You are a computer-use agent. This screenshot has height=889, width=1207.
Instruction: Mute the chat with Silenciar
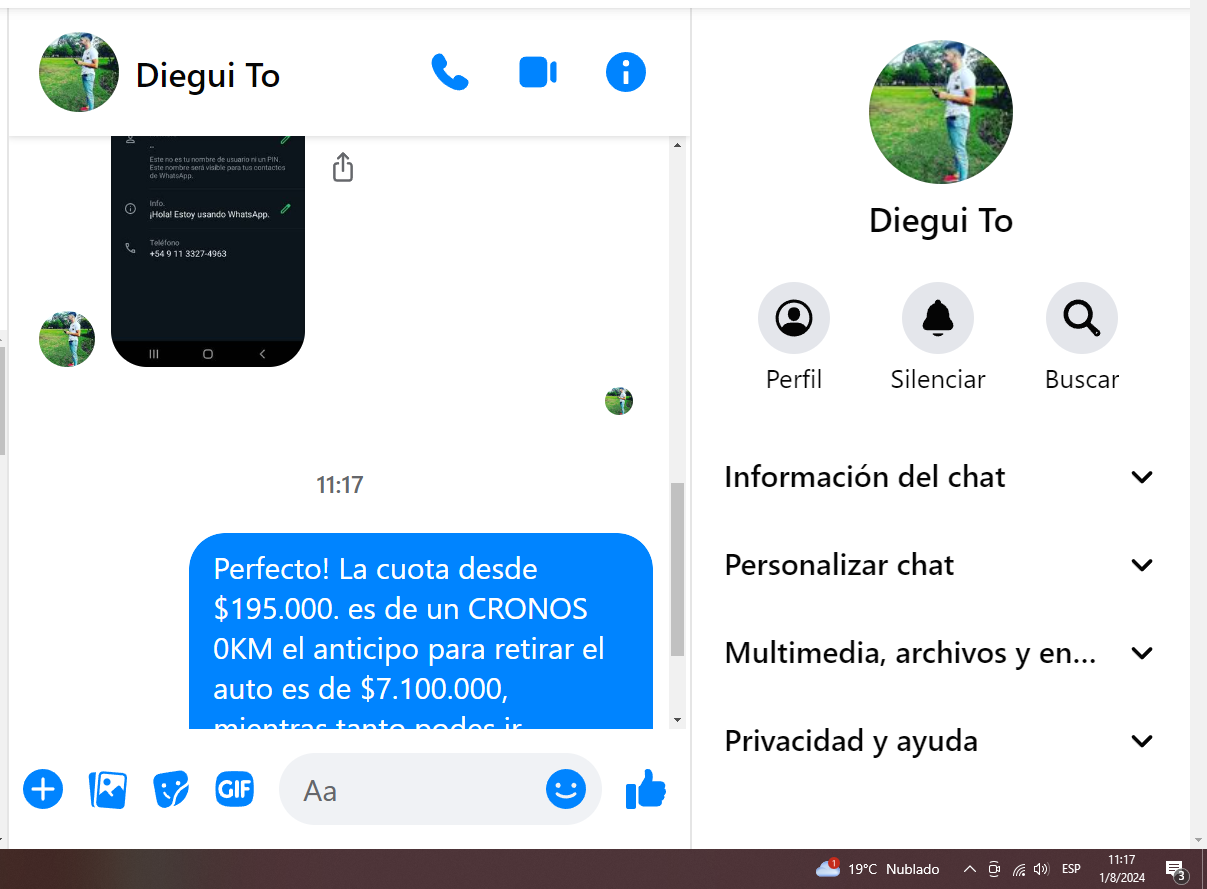[938, 318]
